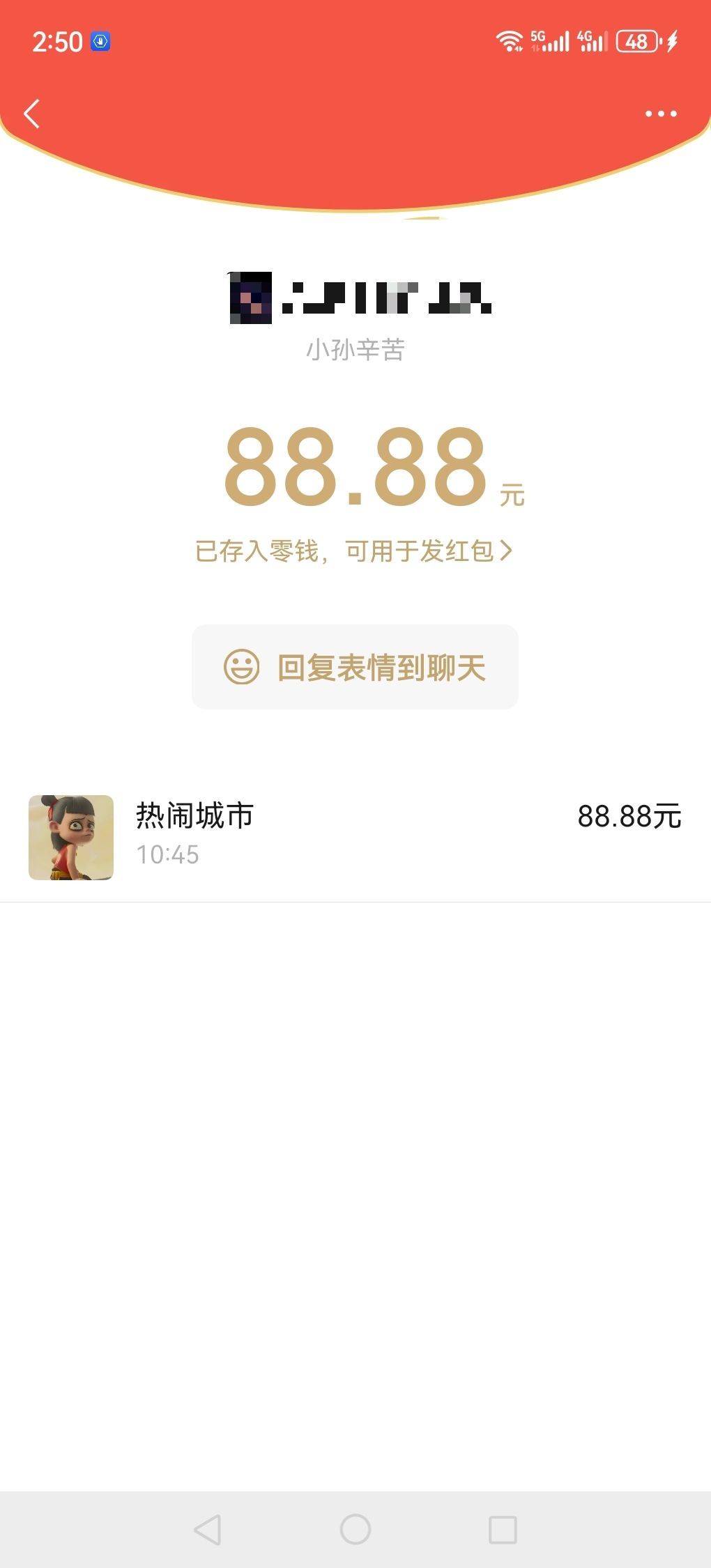Image resolution: width=711 pixels, height=1568 pixels.
Task: Open the more options menu via ellipsis icon
Action: pos(661,114)
